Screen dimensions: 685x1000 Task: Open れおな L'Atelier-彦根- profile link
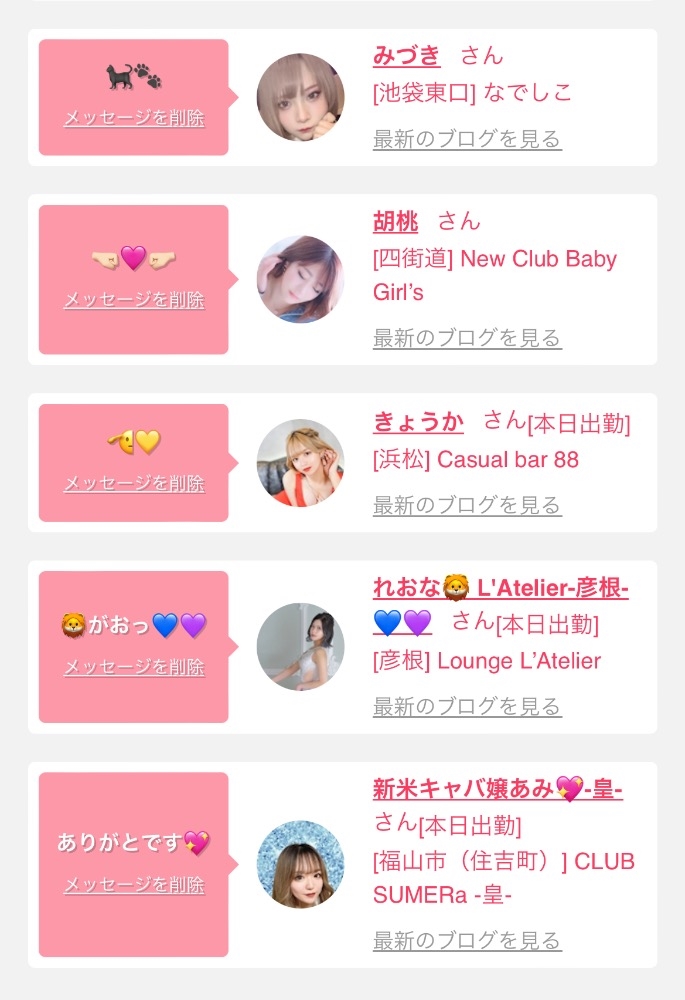(x=500, y=589)
